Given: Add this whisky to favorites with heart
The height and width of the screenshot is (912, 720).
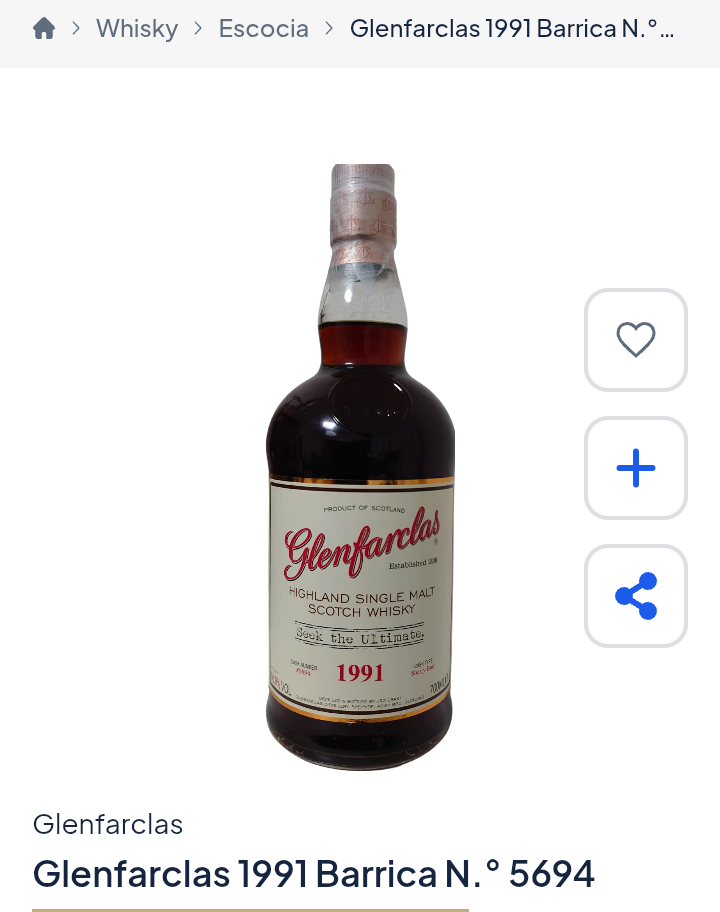Looking at the screenshot, I should click(635, 340).
